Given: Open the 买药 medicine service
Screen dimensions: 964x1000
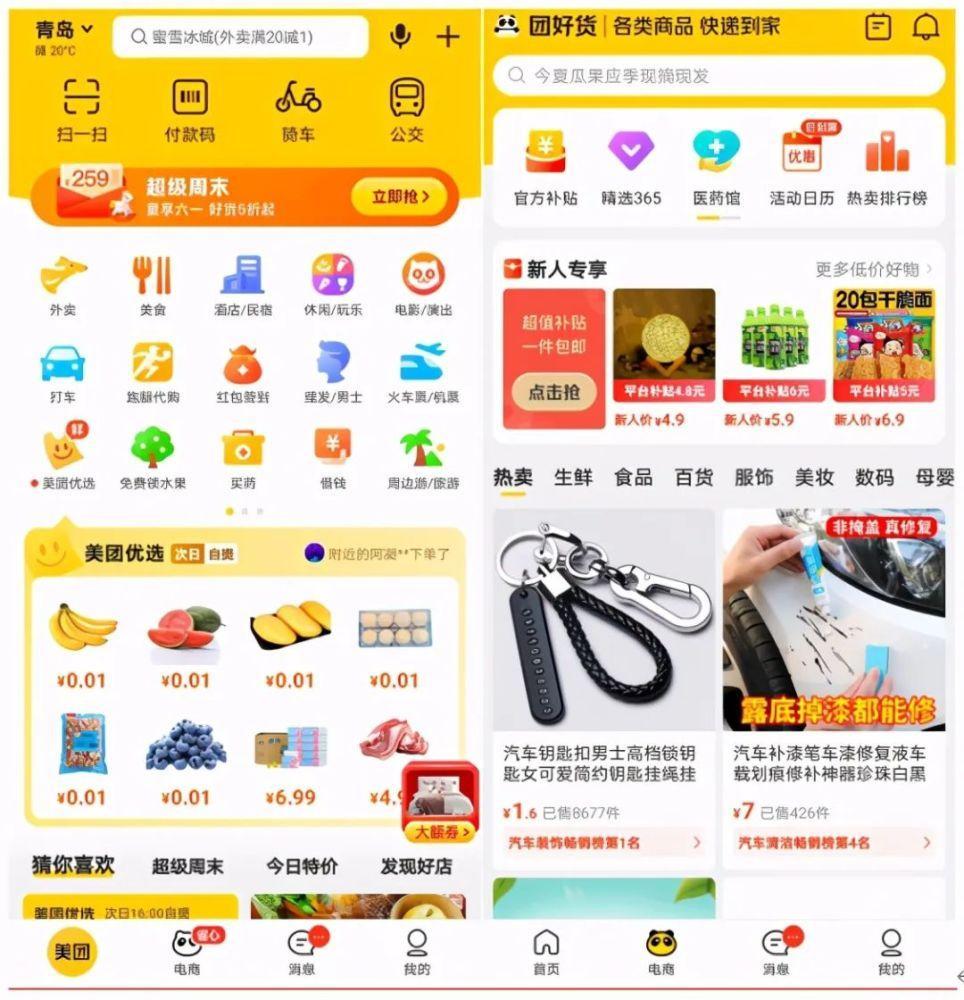Looking at the screenshot, I should pyautogui.click(x=243, y=458).
